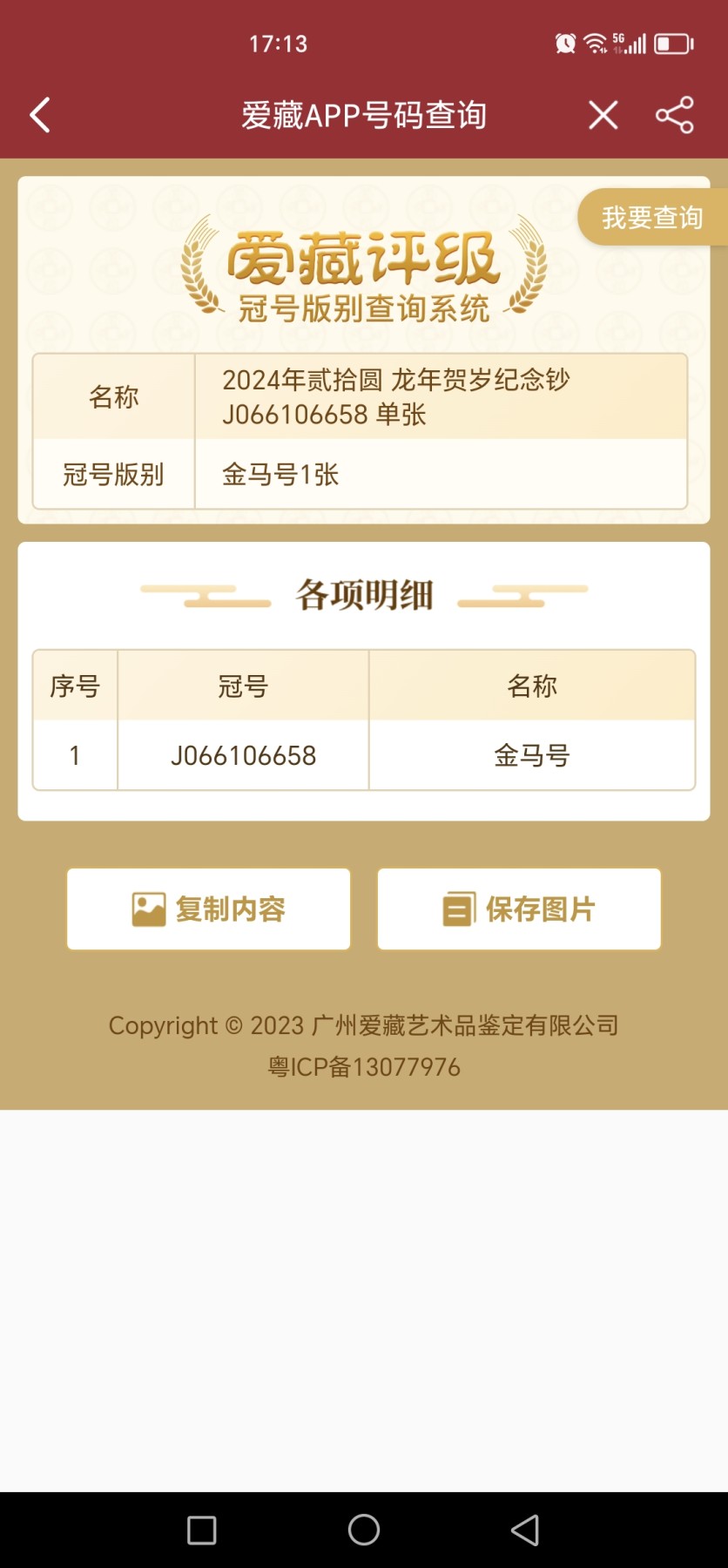Image resolution: width=728 pixels, height=1568 pixels.
Task: Open 我要查询 to start a new query
Action: tap(653, 217)
